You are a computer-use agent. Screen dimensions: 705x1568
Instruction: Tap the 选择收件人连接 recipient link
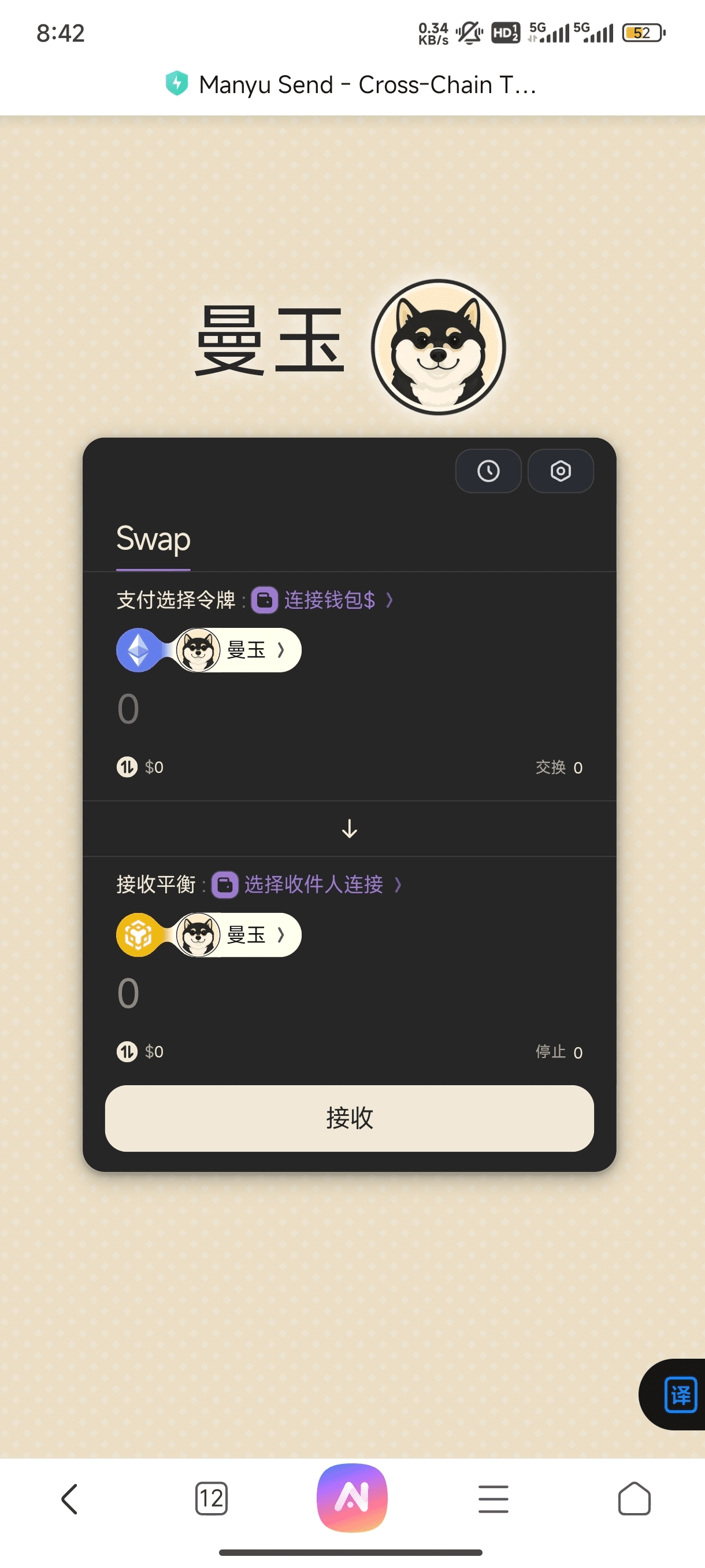(x=313, y=885)
